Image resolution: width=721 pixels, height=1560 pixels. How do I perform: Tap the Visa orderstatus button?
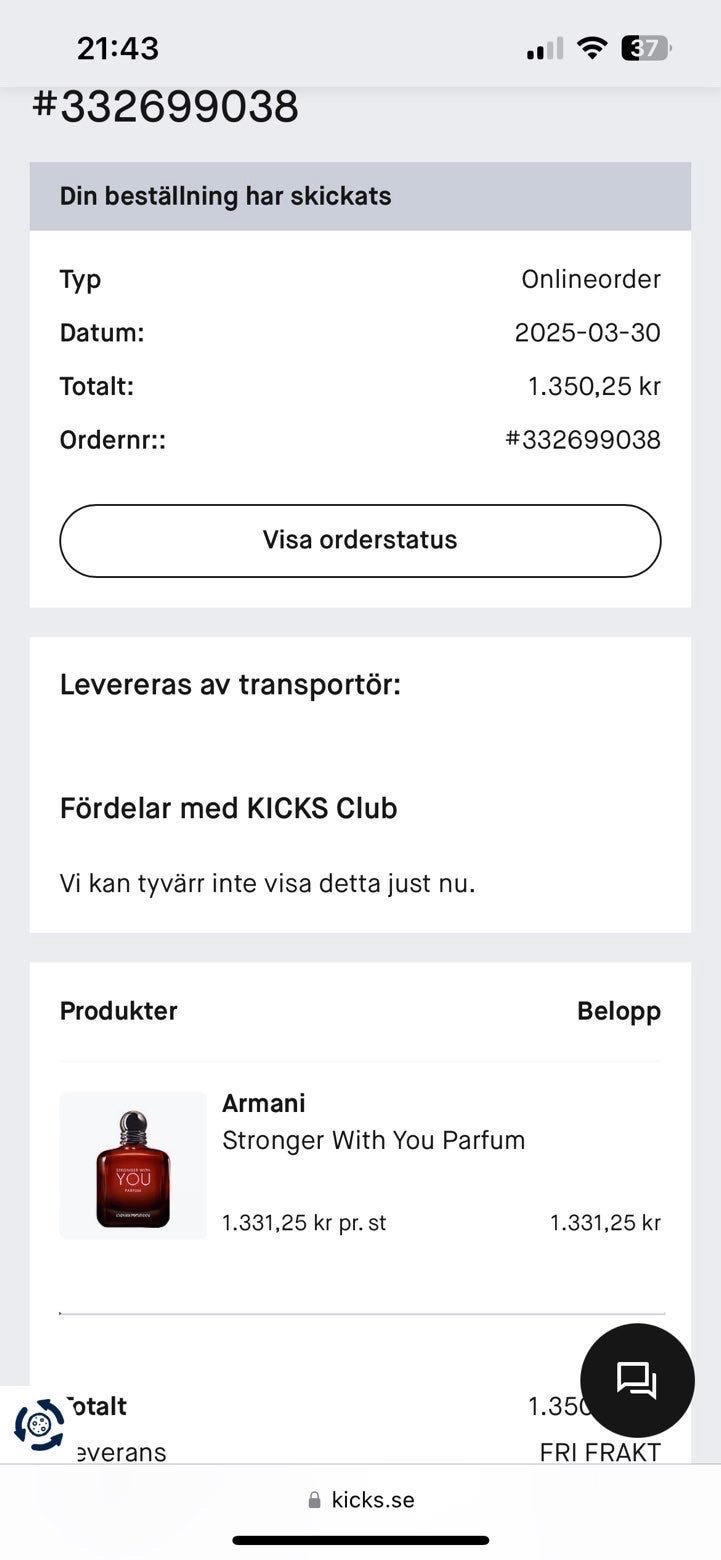[360, 540]
